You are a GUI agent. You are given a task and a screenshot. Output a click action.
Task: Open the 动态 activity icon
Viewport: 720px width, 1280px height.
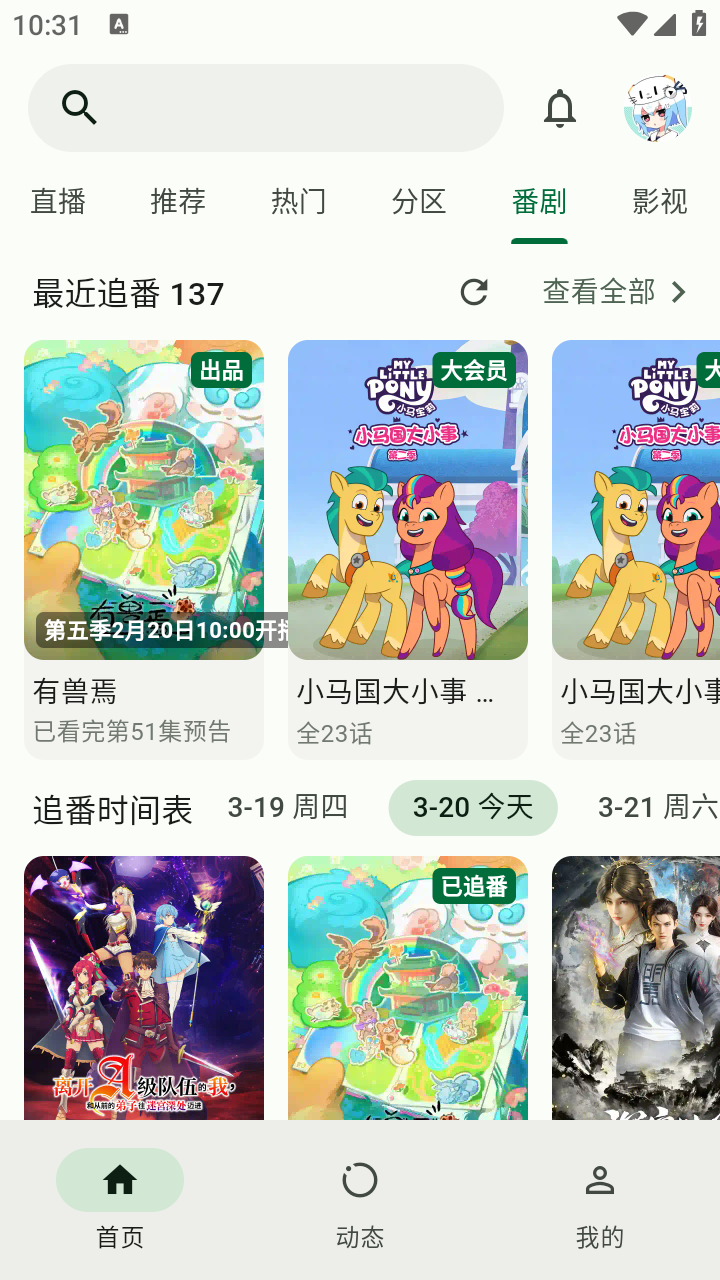coord(359,1180)
